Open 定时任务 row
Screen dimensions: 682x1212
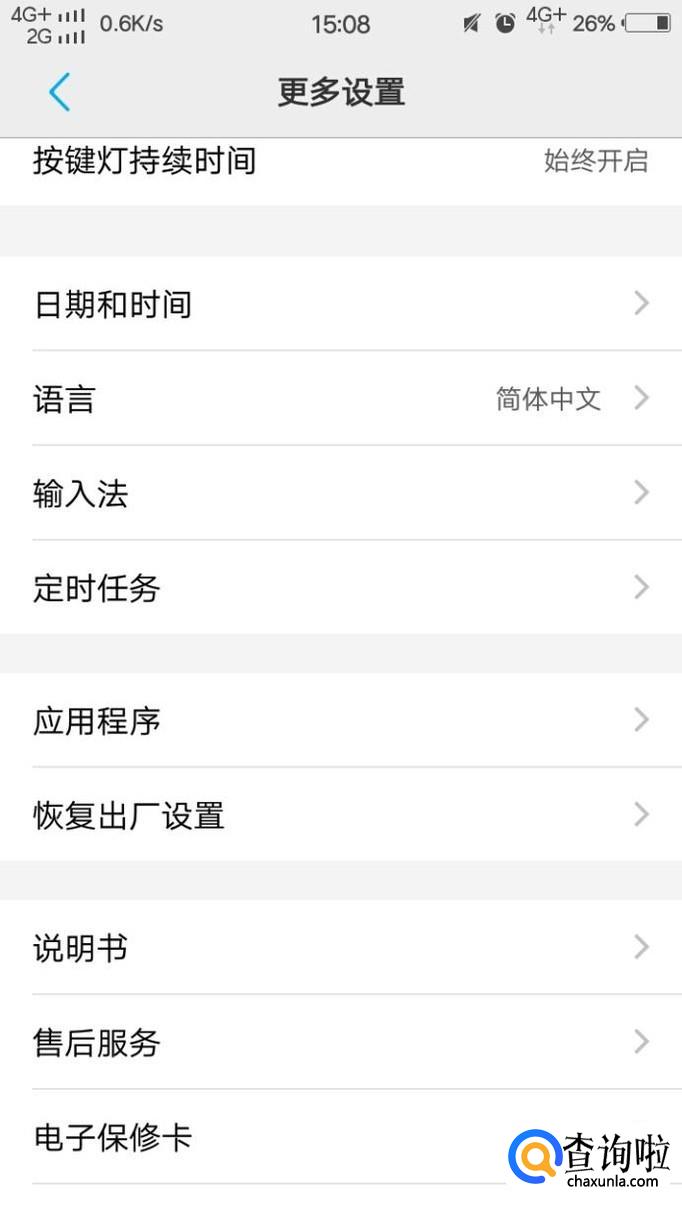[340, 588]
